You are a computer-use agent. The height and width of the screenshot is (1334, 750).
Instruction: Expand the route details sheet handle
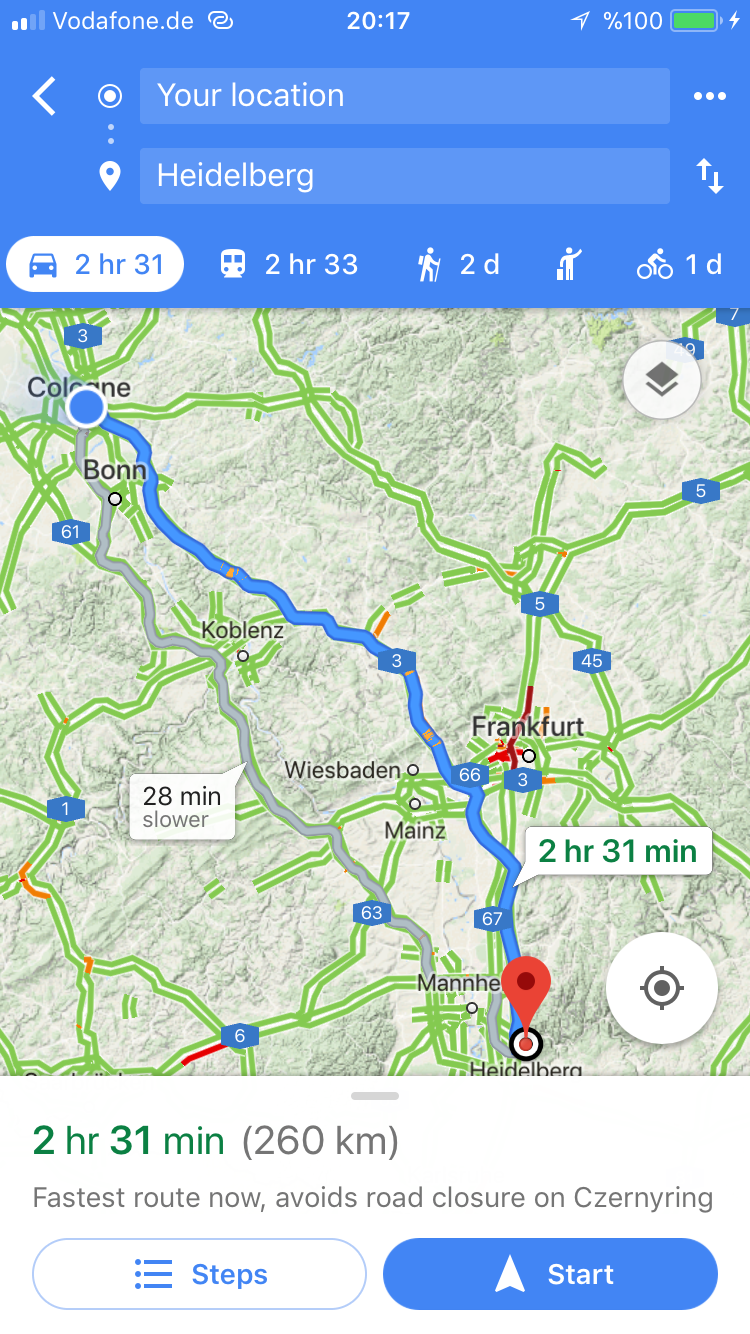(375, 1096)
